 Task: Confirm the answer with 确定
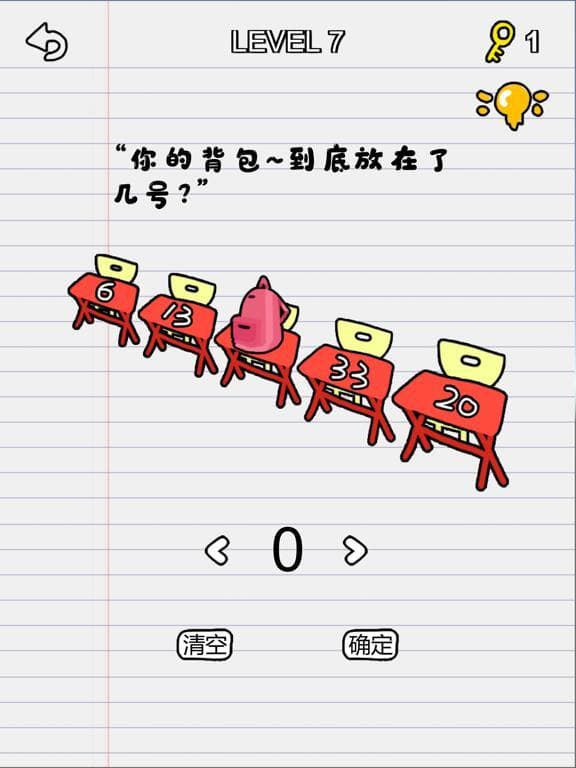point(370,645)
